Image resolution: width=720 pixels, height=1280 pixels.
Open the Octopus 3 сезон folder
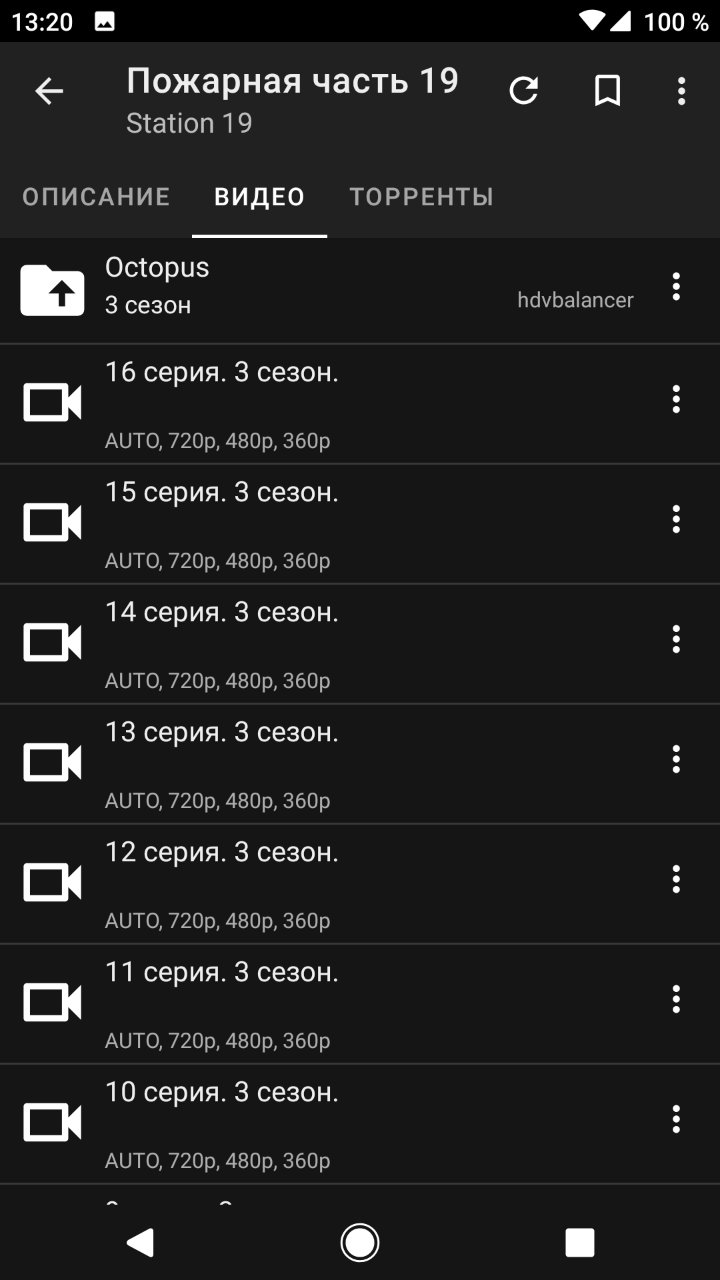coord(300,285)
